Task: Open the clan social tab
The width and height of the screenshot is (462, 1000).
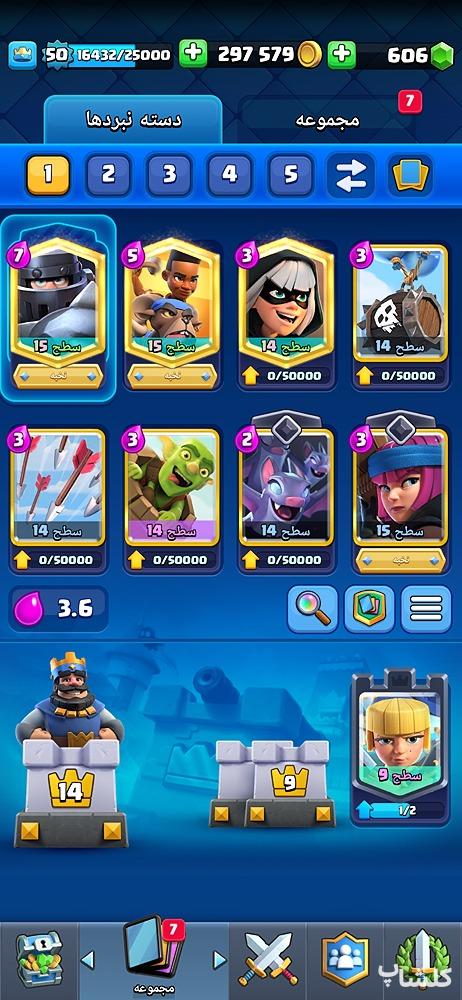Action: click(345, 960)
